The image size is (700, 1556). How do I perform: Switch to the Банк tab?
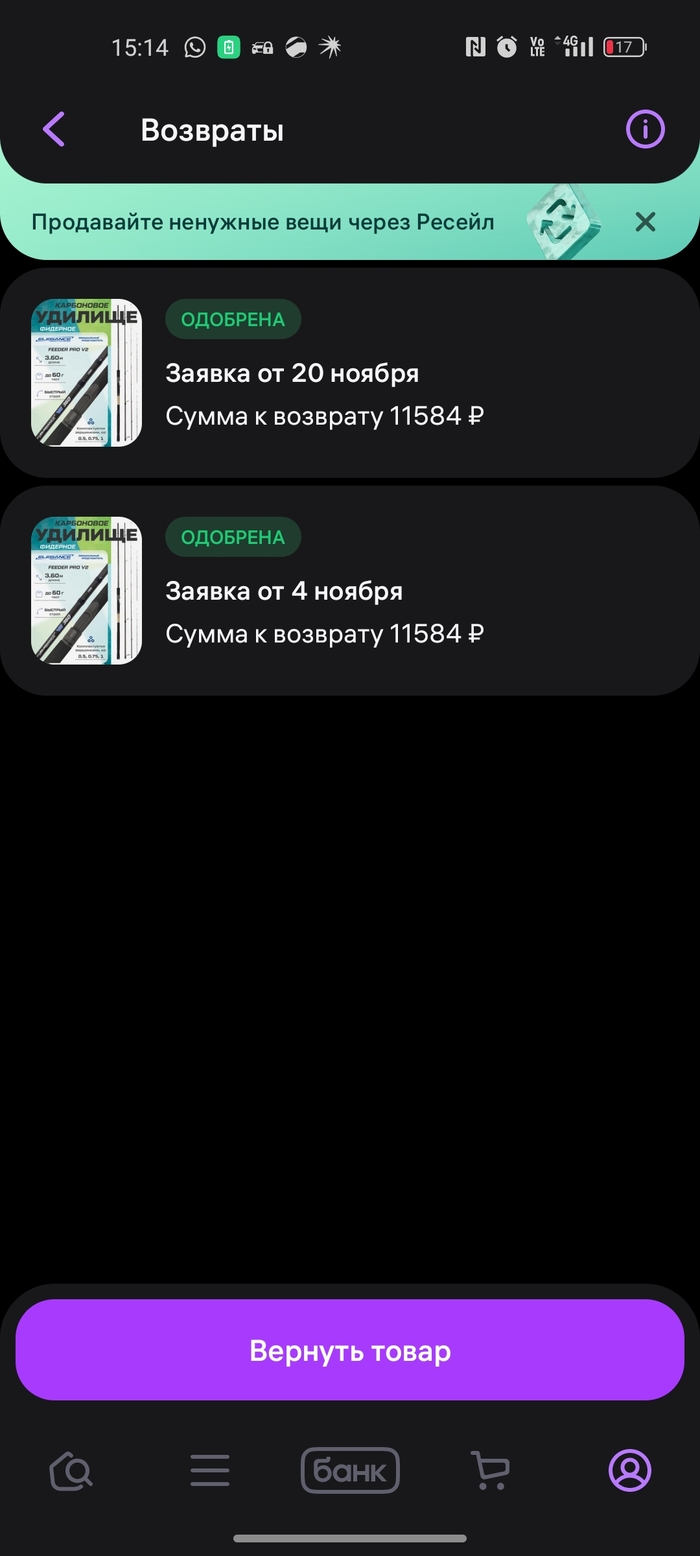350,1470
